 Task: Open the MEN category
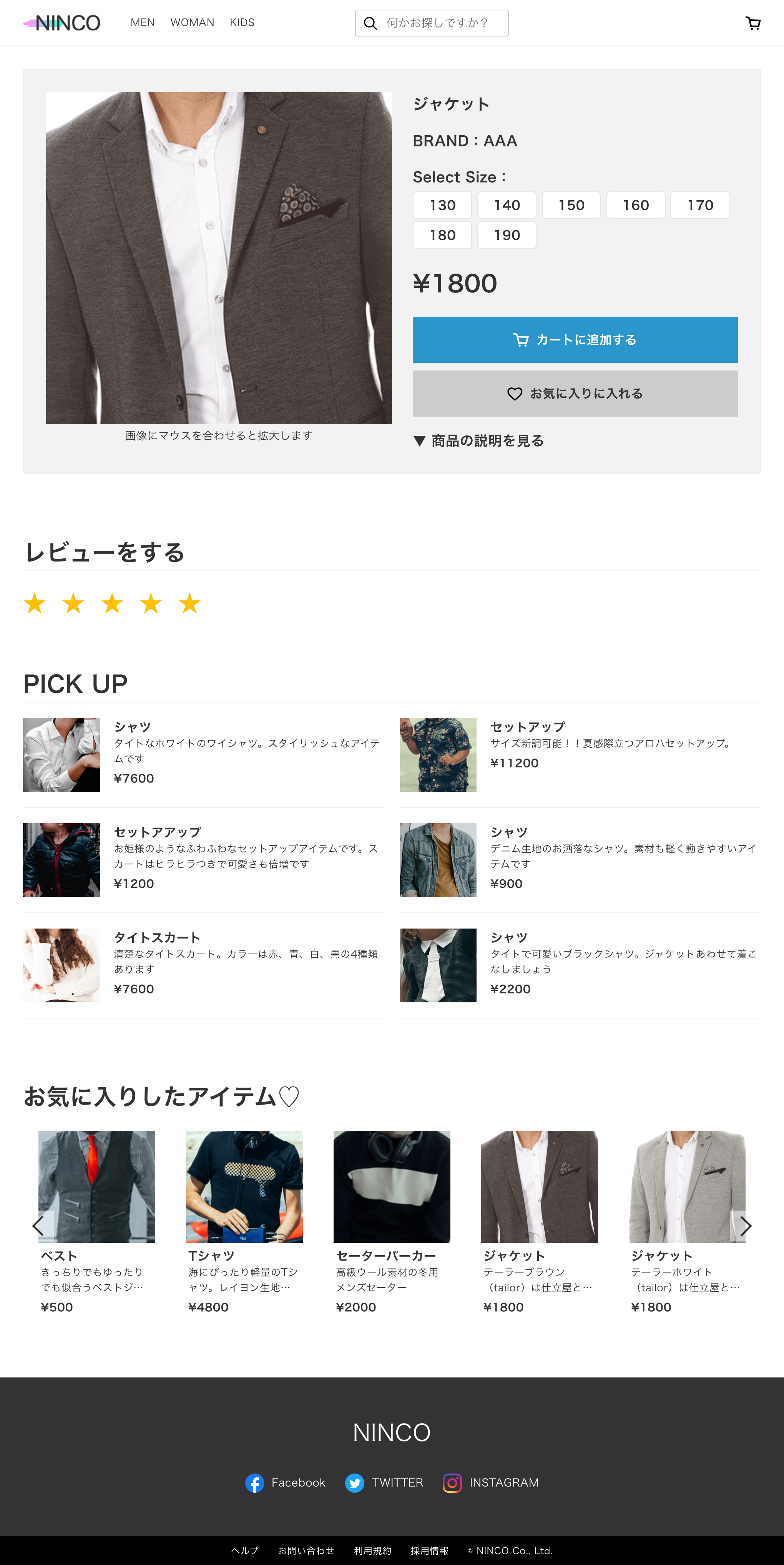coord(143,22)
